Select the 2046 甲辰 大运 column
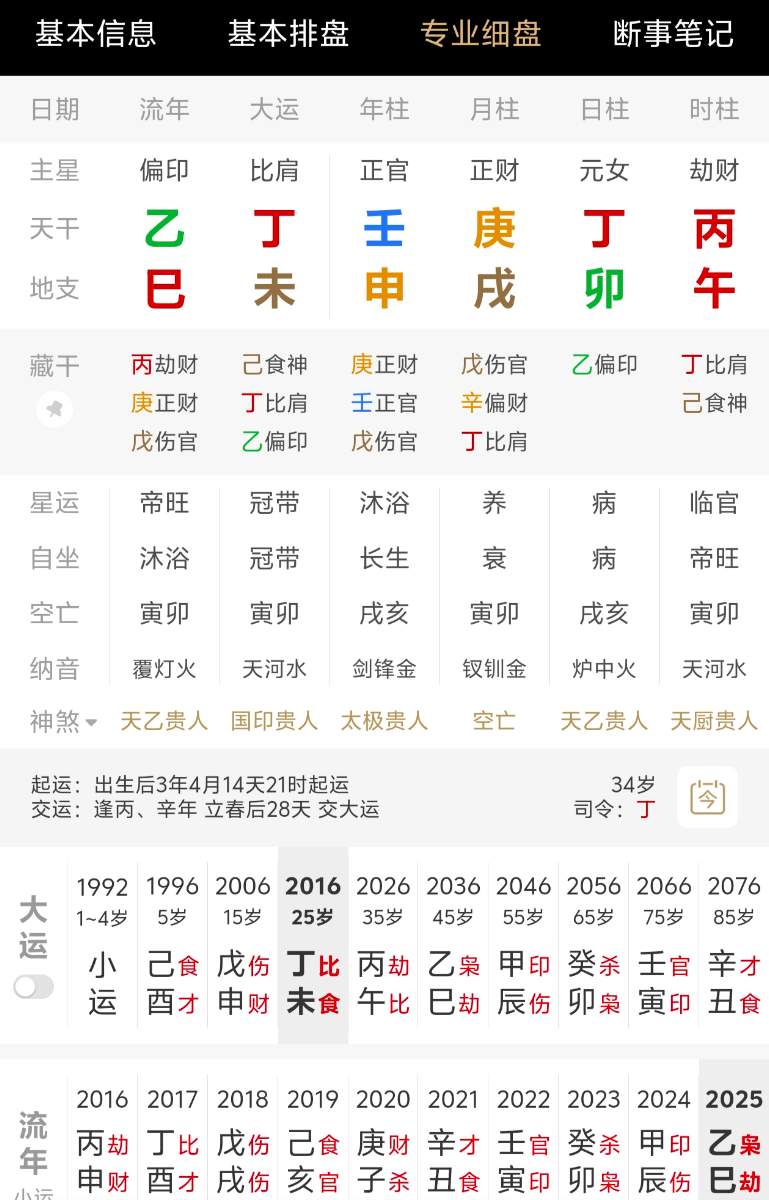 [523, 945]
